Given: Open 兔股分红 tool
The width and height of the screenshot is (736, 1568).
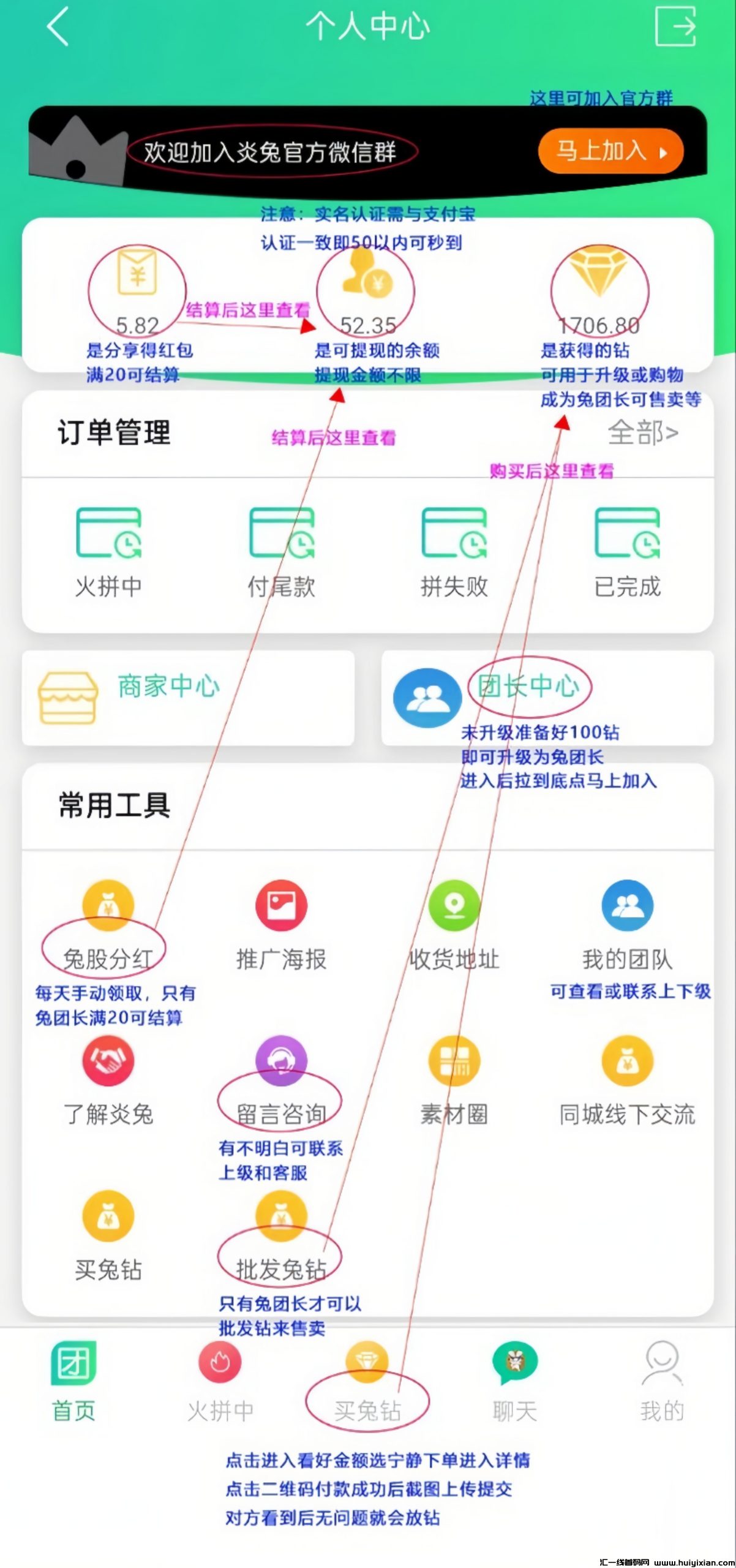Looking at the screenshot, I should (108, 925).
